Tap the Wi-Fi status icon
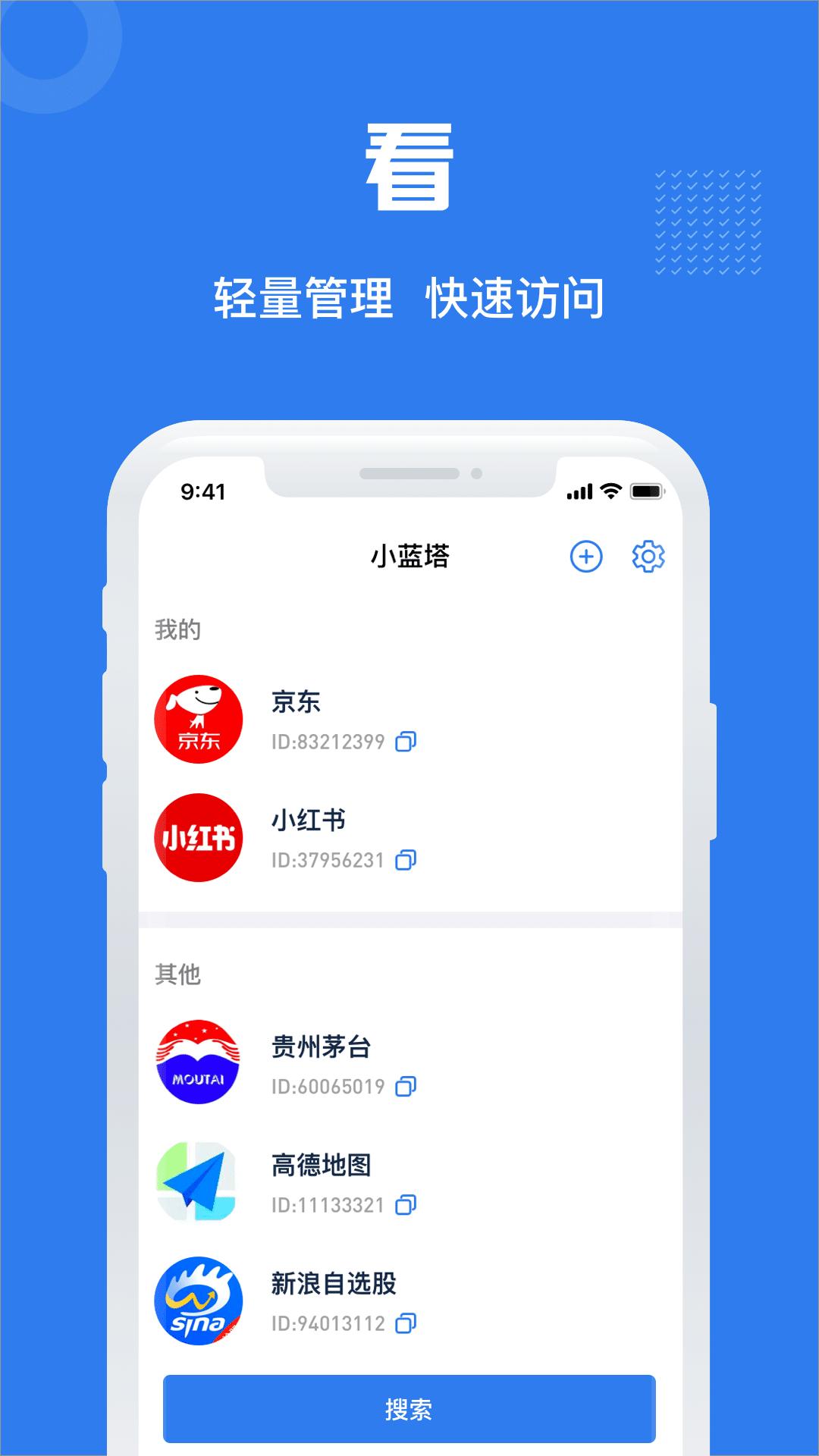Image resolution: width=819 pixels, height=1456 pixels. (610, 492)
